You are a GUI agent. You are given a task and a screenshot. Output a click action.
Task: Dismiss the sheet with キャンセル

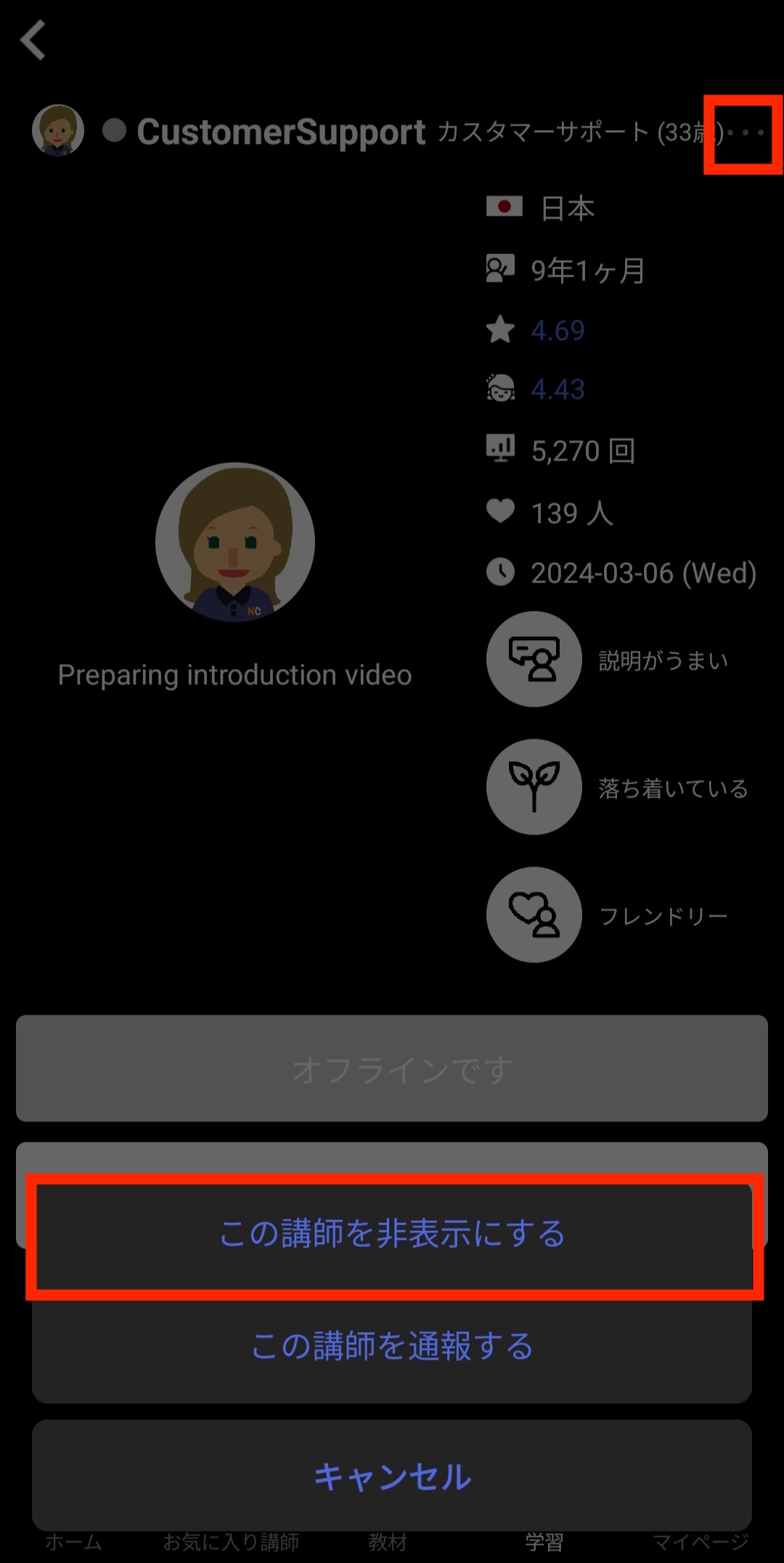[392, 1476]
